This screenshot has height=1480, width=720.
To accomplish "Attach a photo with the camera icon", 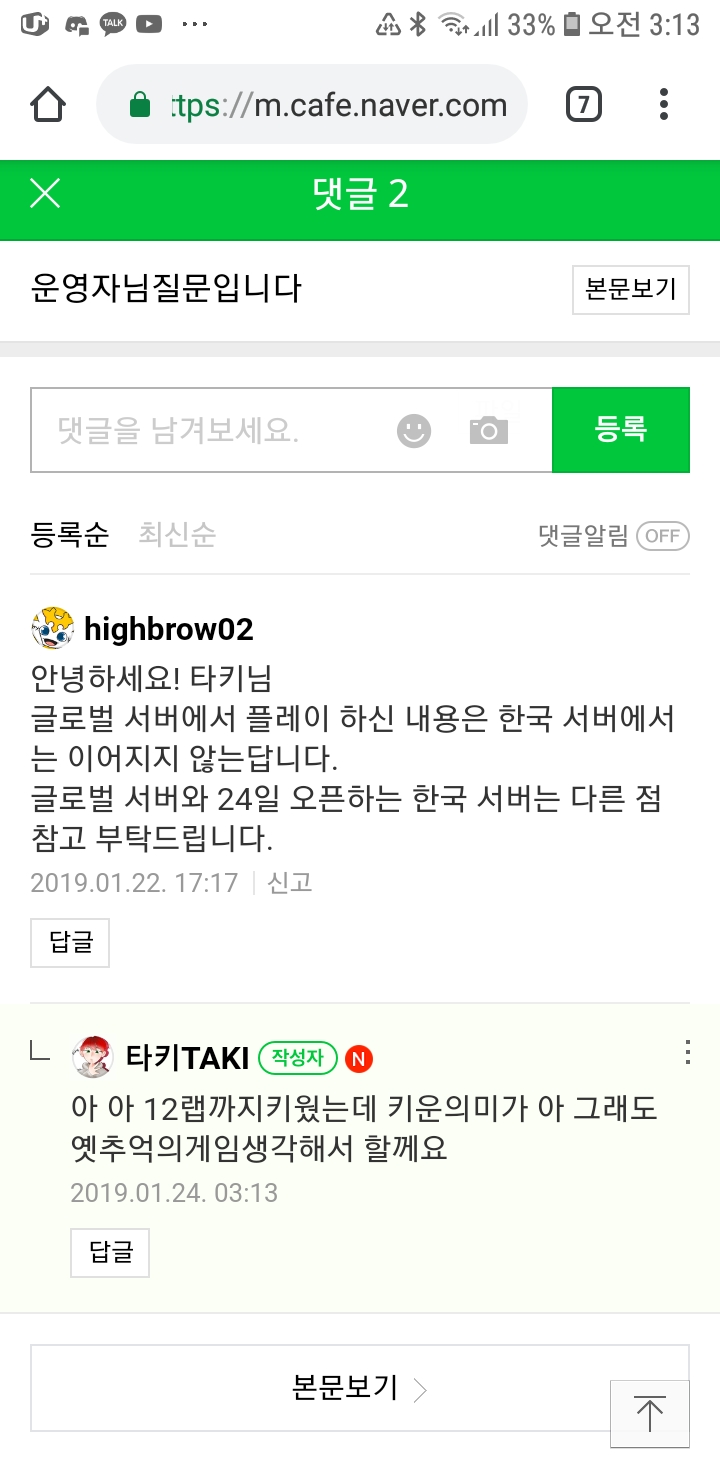I will pyautogui.click(x=489, y=431).
